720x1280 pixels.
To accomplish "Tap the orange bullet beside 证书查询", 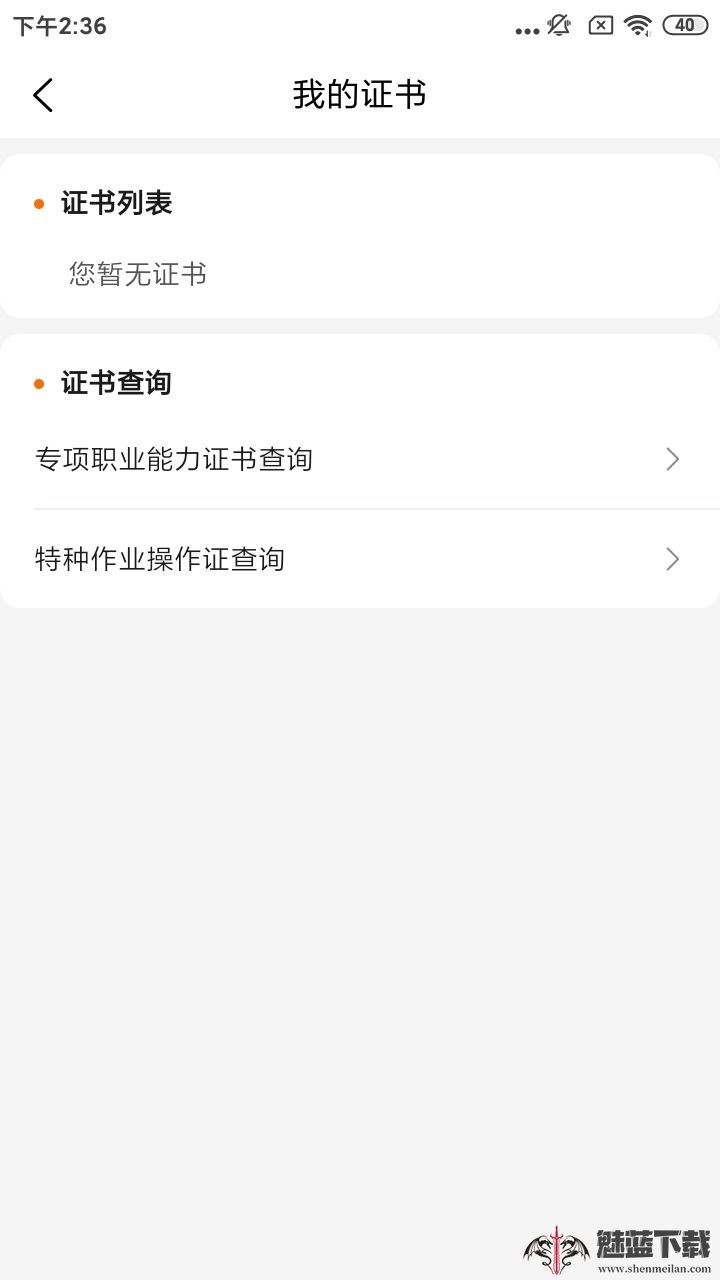I will coord(39,383).
